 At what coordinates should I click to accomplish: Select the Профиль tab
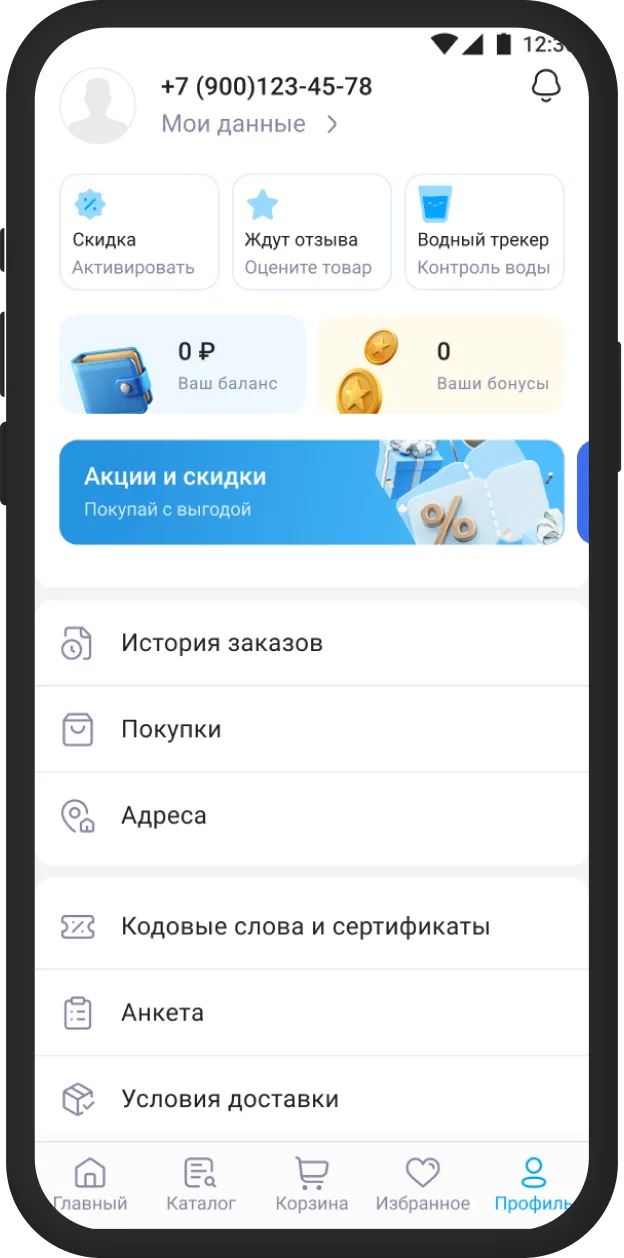point(533,1183)
